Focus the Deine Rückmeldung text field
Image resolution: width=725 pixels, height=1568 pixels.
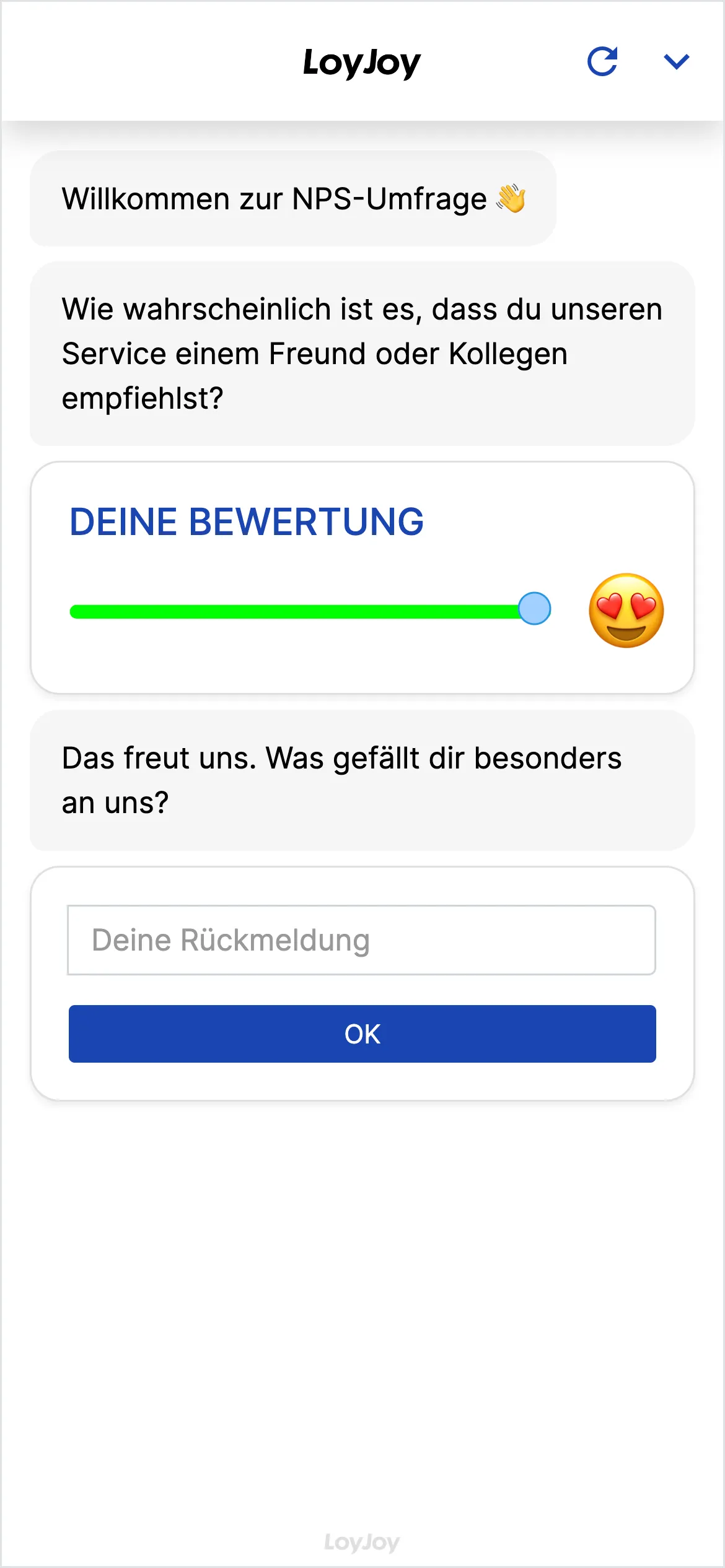(x=361, y=939)
